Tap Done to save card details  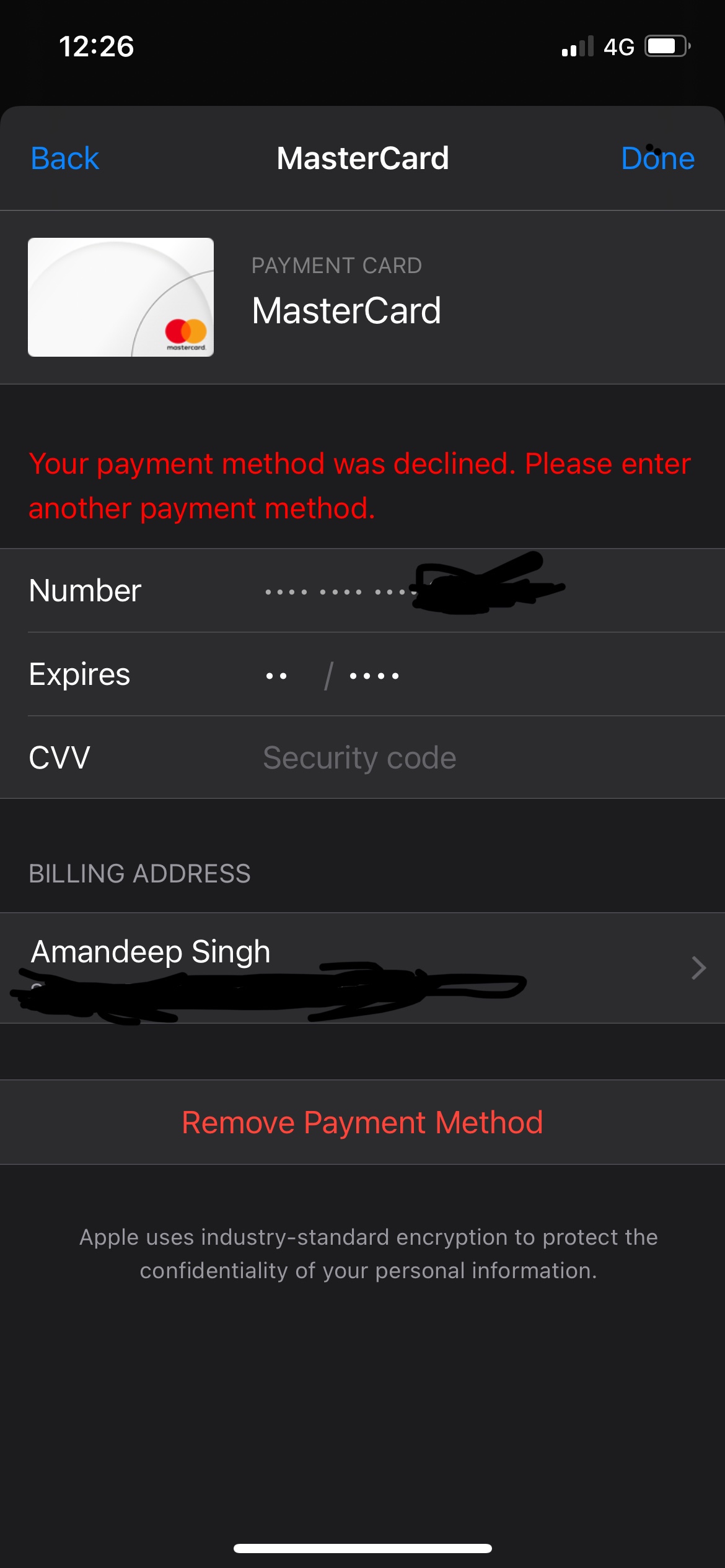tap(657, 159)
